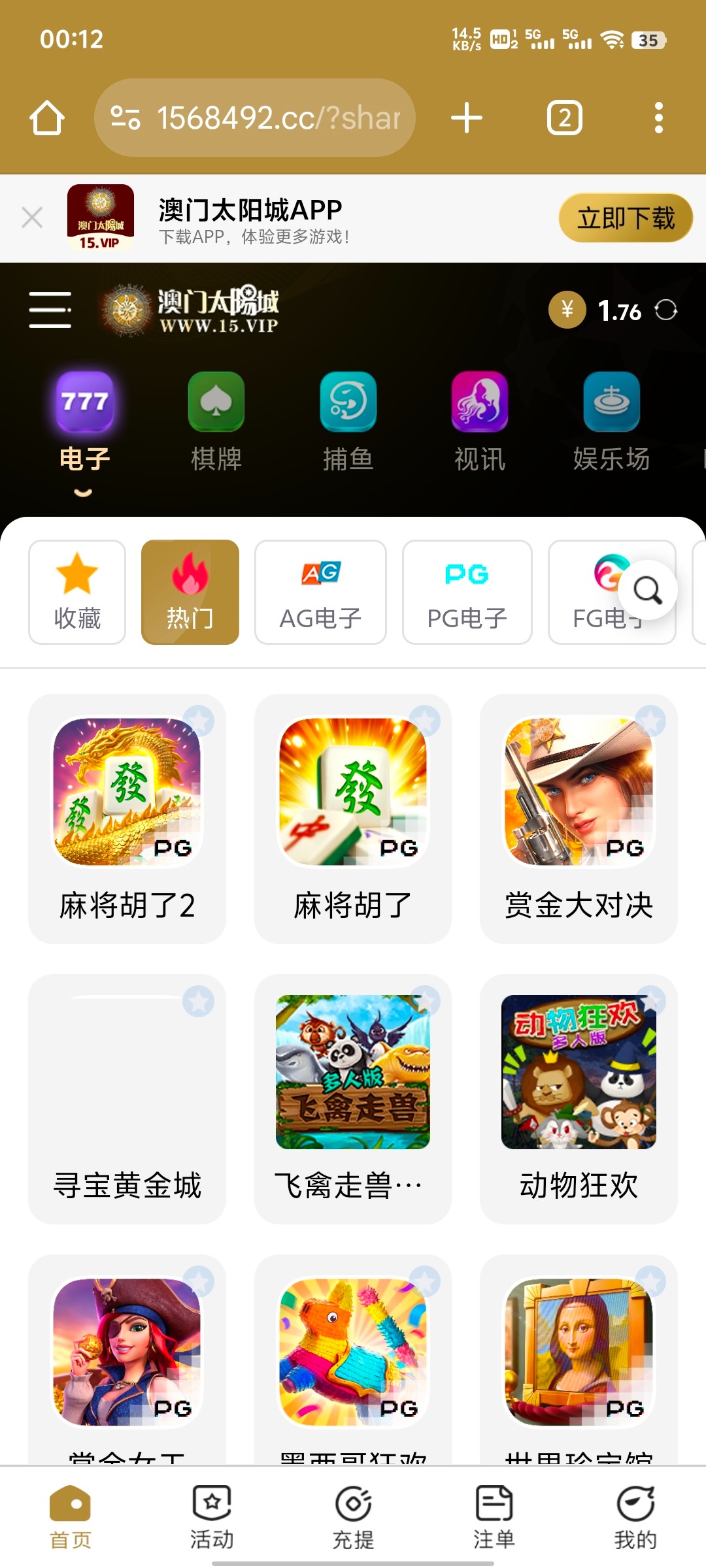The height and width of the screenshot is (1568, 706).
Task: Open the browser overflow menu
Action: pos(659,118)
